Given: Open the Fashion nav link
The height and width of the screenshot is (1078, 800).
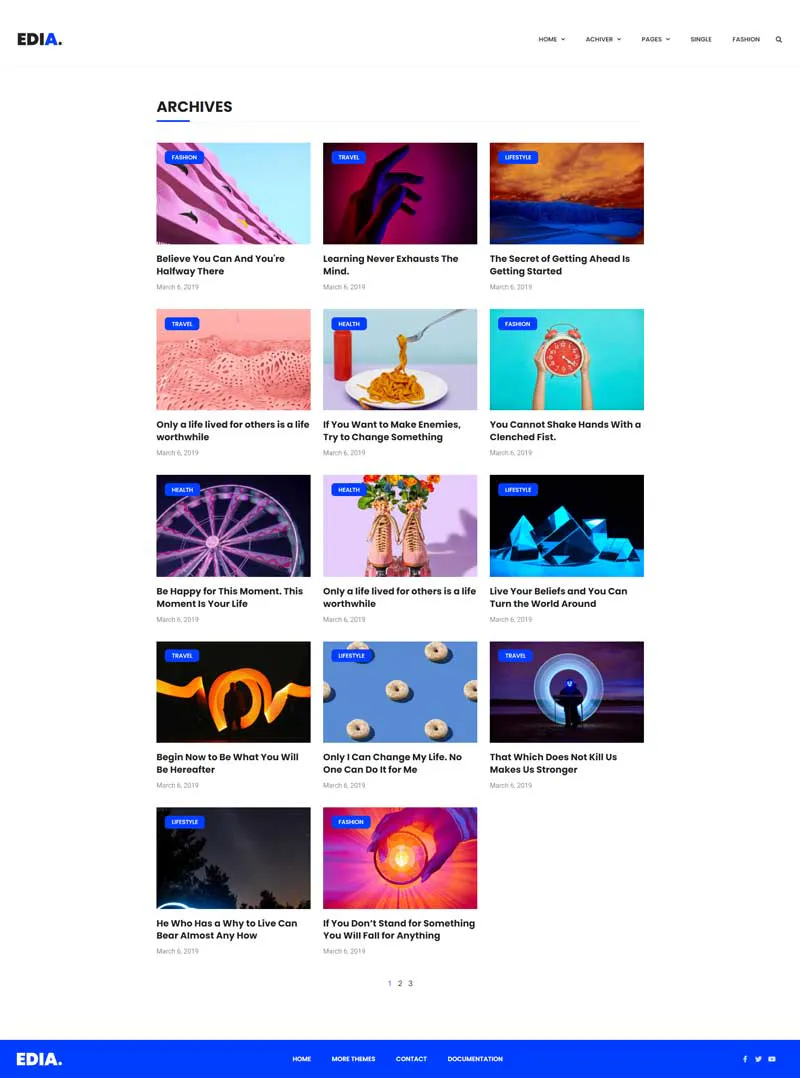Looking at the screenshot, I should click(746, 39).
